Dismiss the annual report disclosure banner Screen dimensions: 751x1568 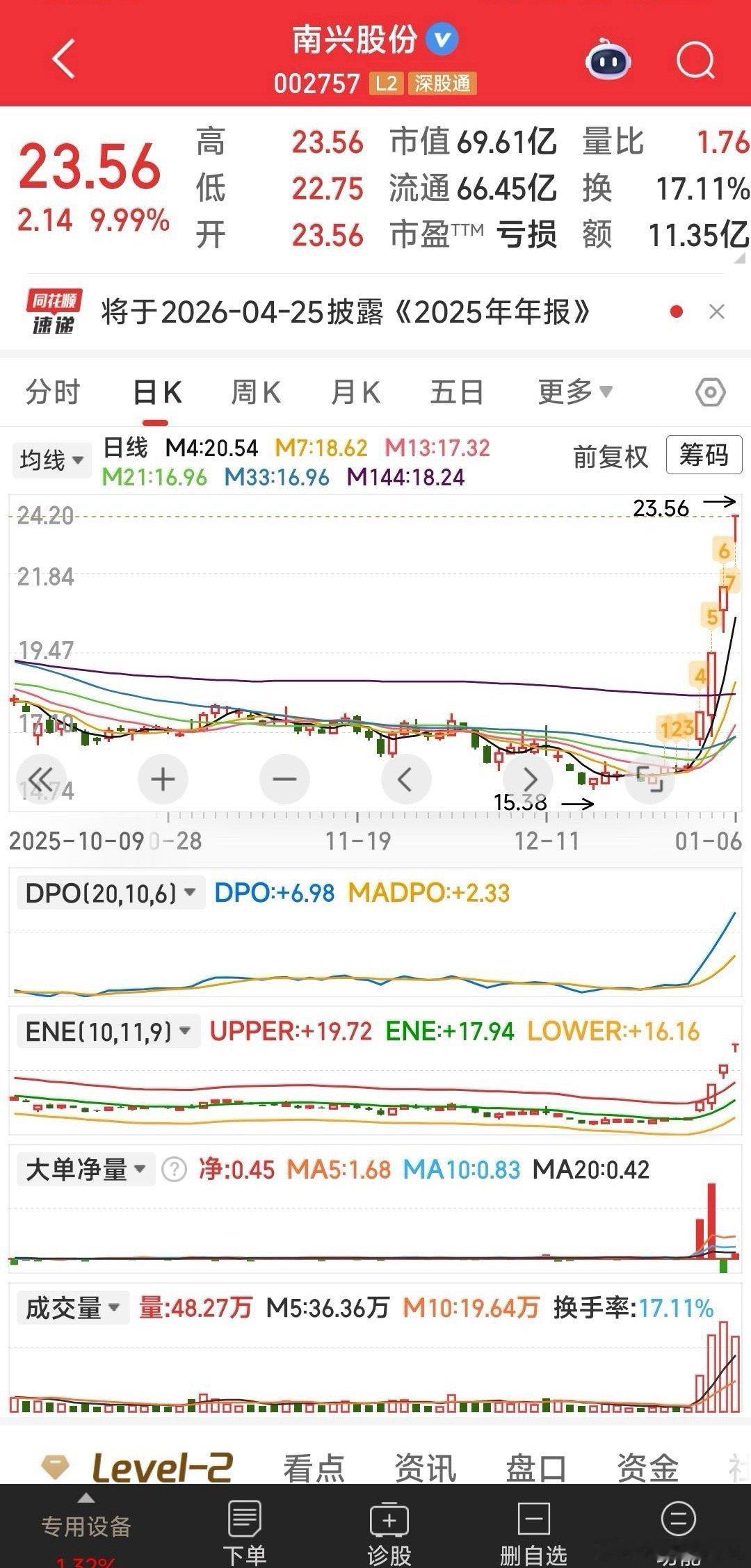(x=716, y=312)
